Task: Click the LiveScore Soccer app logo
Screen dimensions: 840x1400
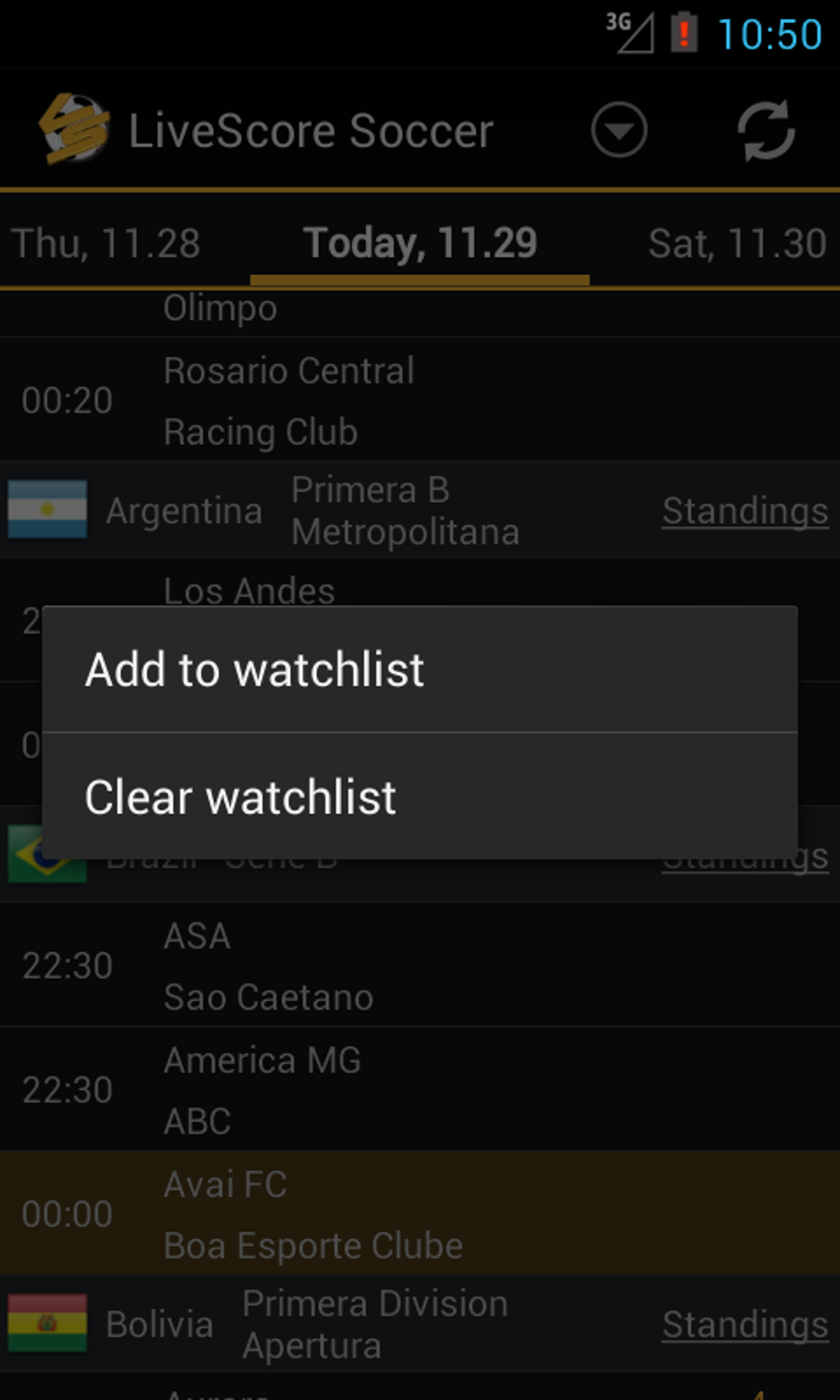Action: pyautogui.click(x=74, y=129)
